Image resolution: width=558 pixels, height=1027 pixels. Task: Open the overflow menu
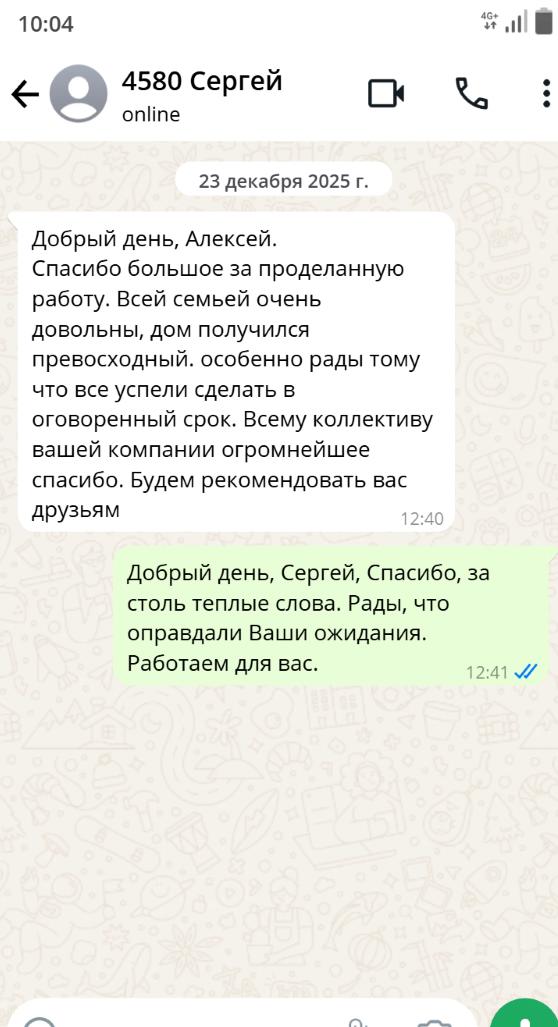pyautogui.click(x=546, y=94)
